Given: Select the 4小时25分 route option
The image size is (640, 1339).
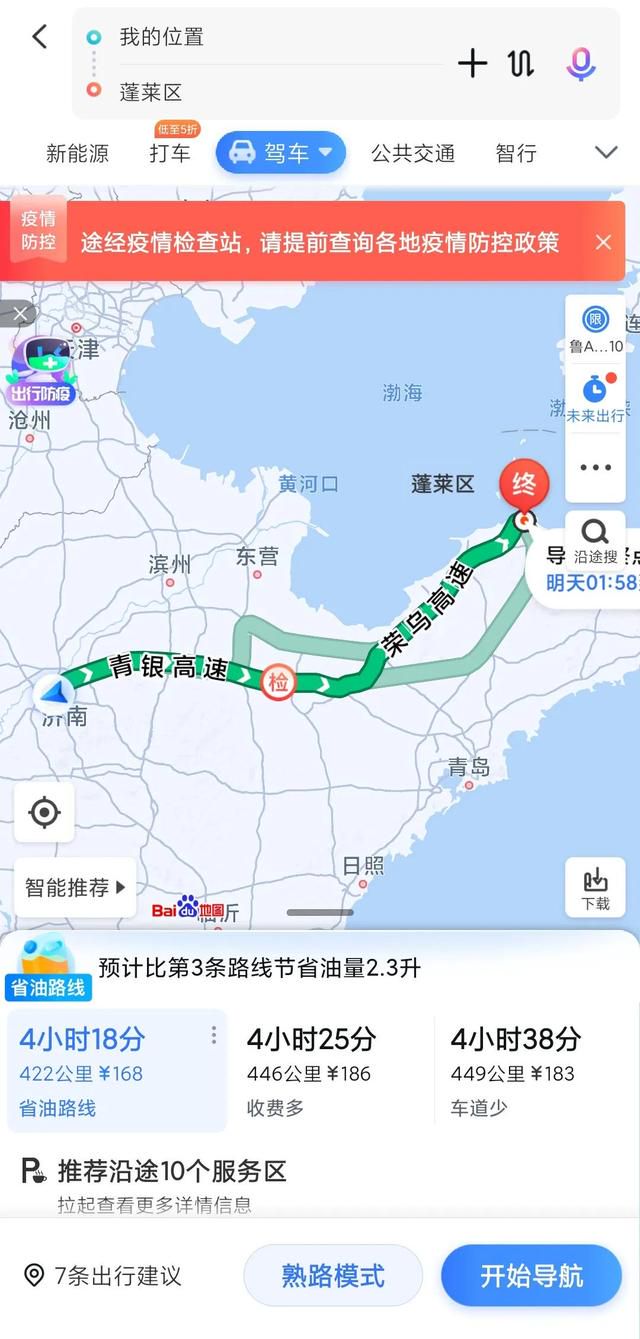Looking at the screenshot, I should tap(330, 1071).
